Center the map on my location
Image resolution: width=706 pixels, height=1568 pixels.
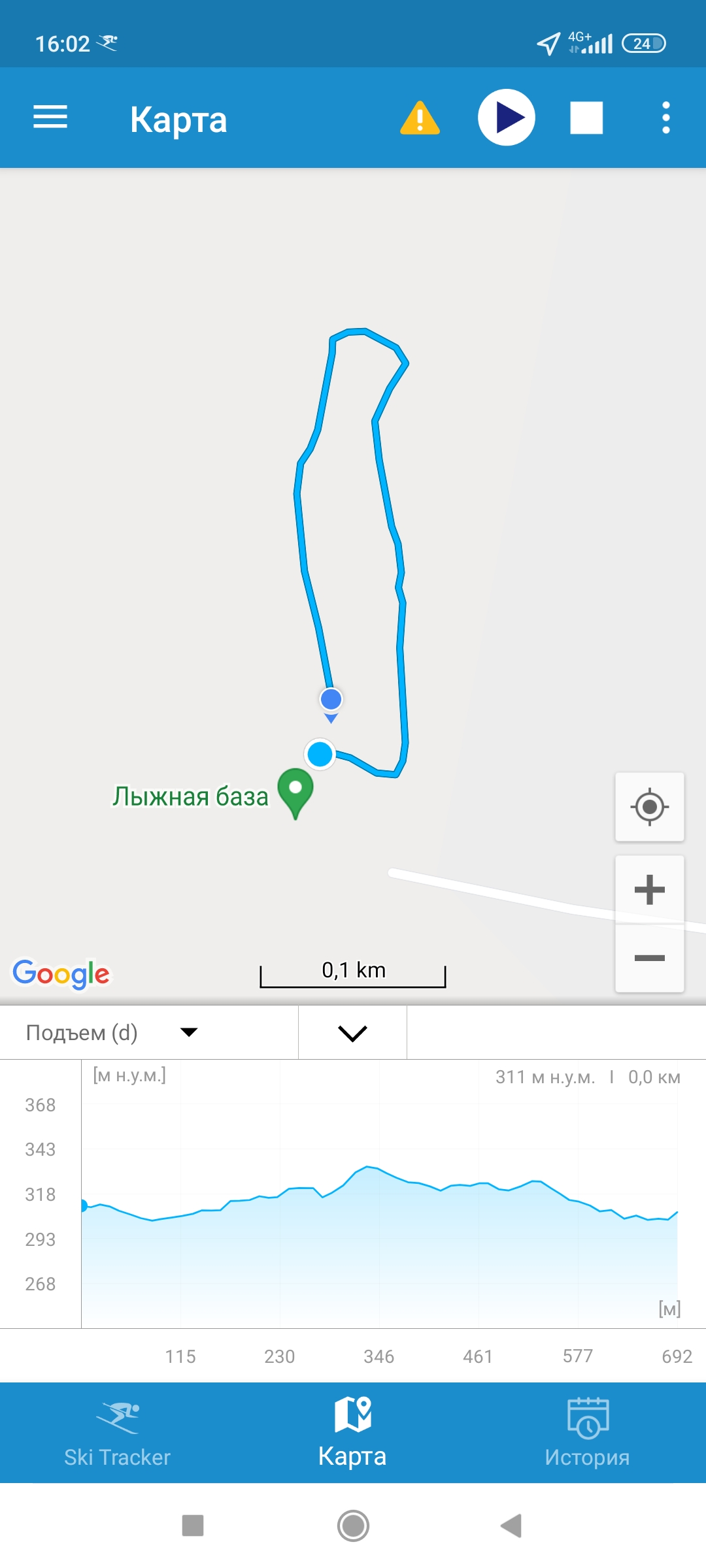(649, 807)
